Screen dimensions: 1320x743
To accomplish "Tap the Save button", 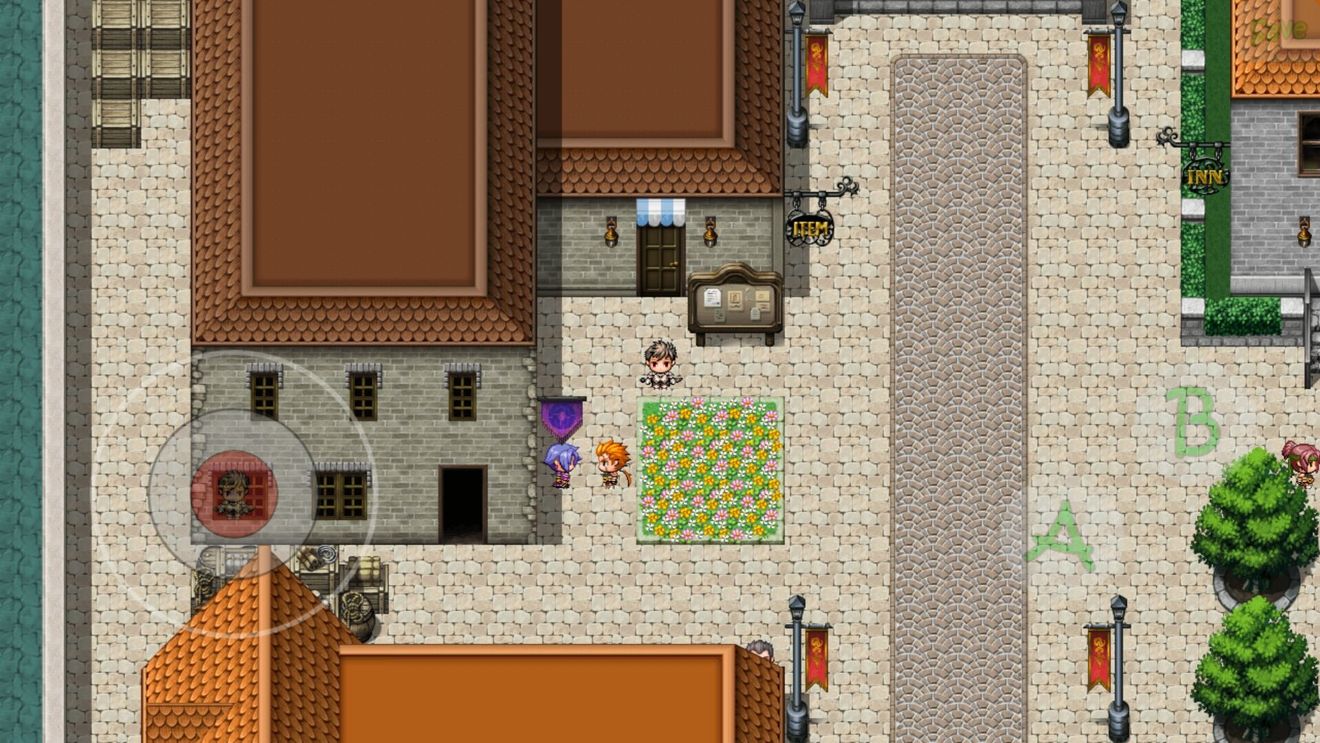I will (1279, 30).
